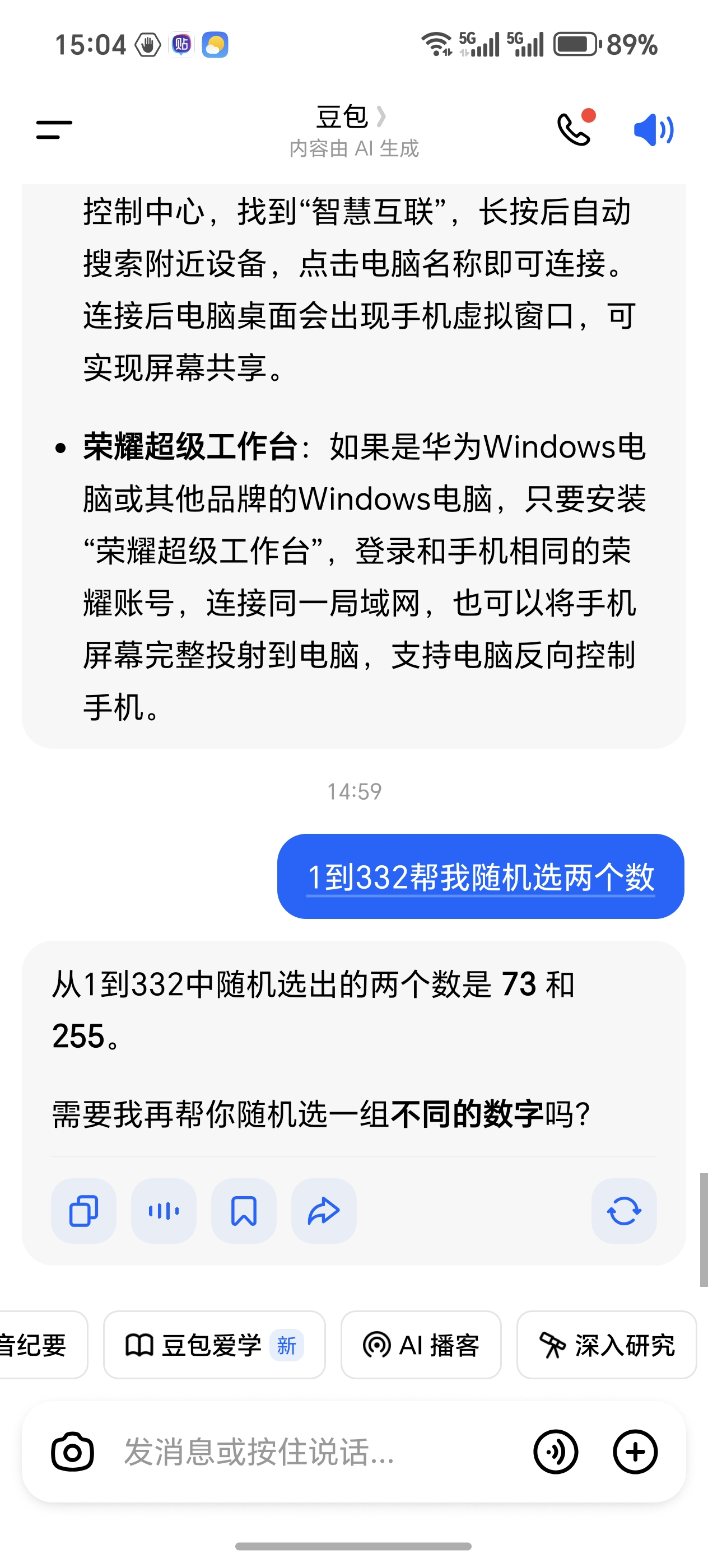Share the random numbers reply
Viewport: 708px width, 1568px height.
point(324,1211)
